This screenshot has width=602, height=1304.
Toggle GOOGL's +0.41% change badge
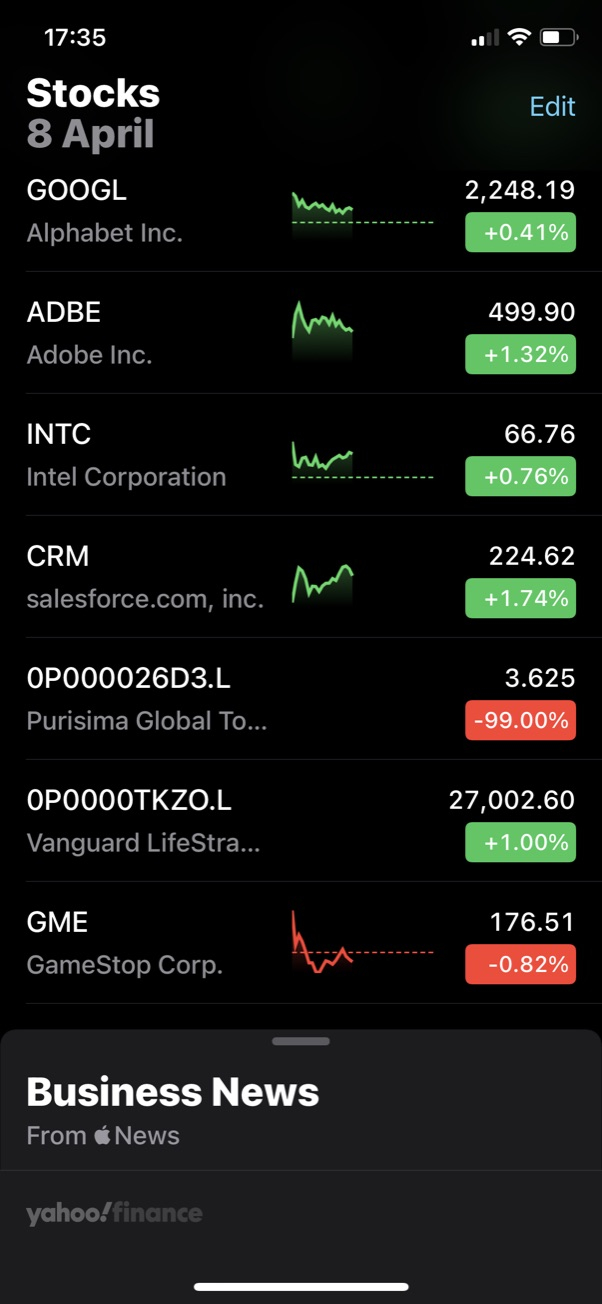tap(520, 233)
